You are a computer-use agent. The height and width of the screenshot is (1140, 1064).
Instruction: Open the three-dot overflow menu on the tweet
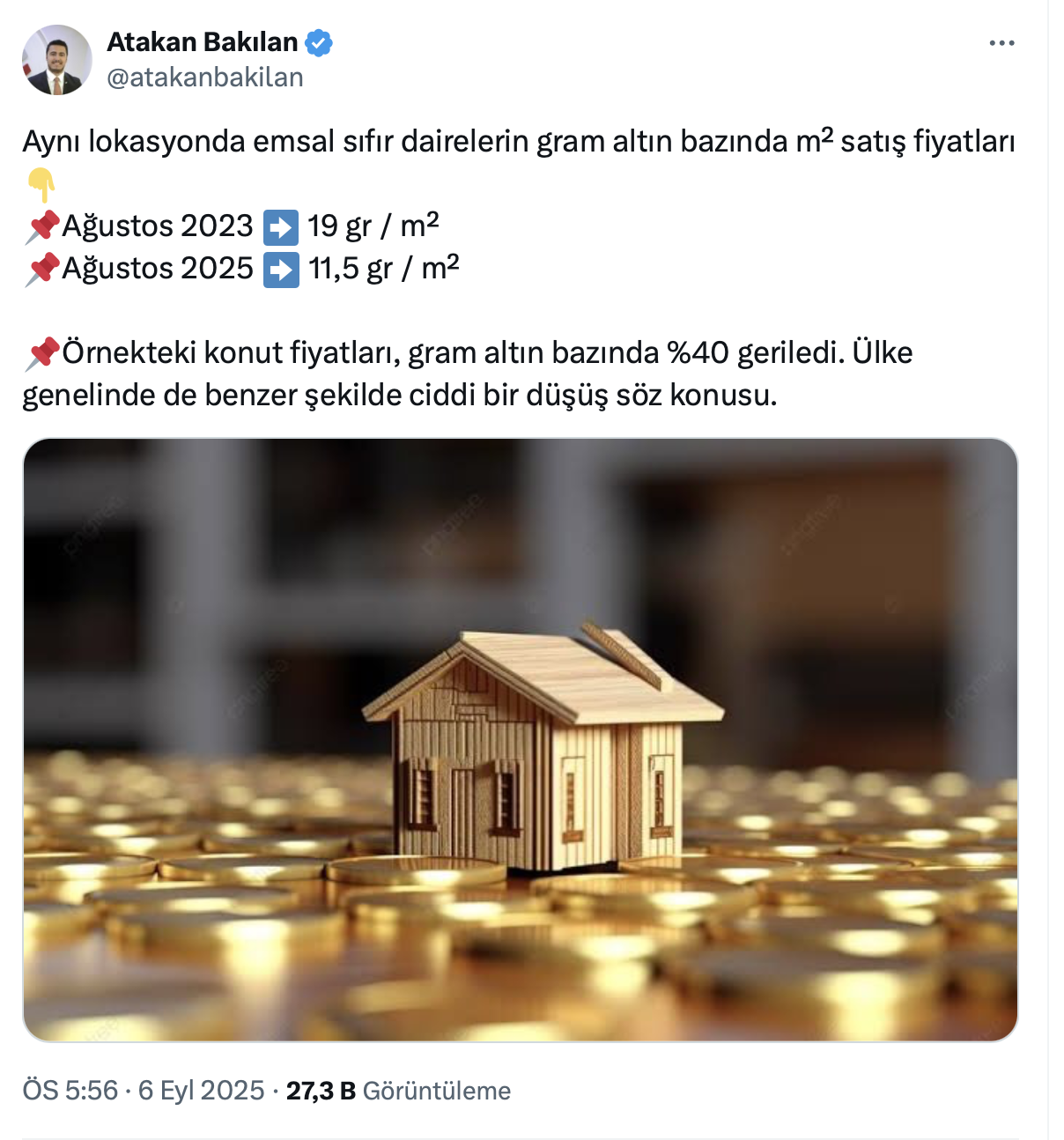click(x=1001, y=43)
